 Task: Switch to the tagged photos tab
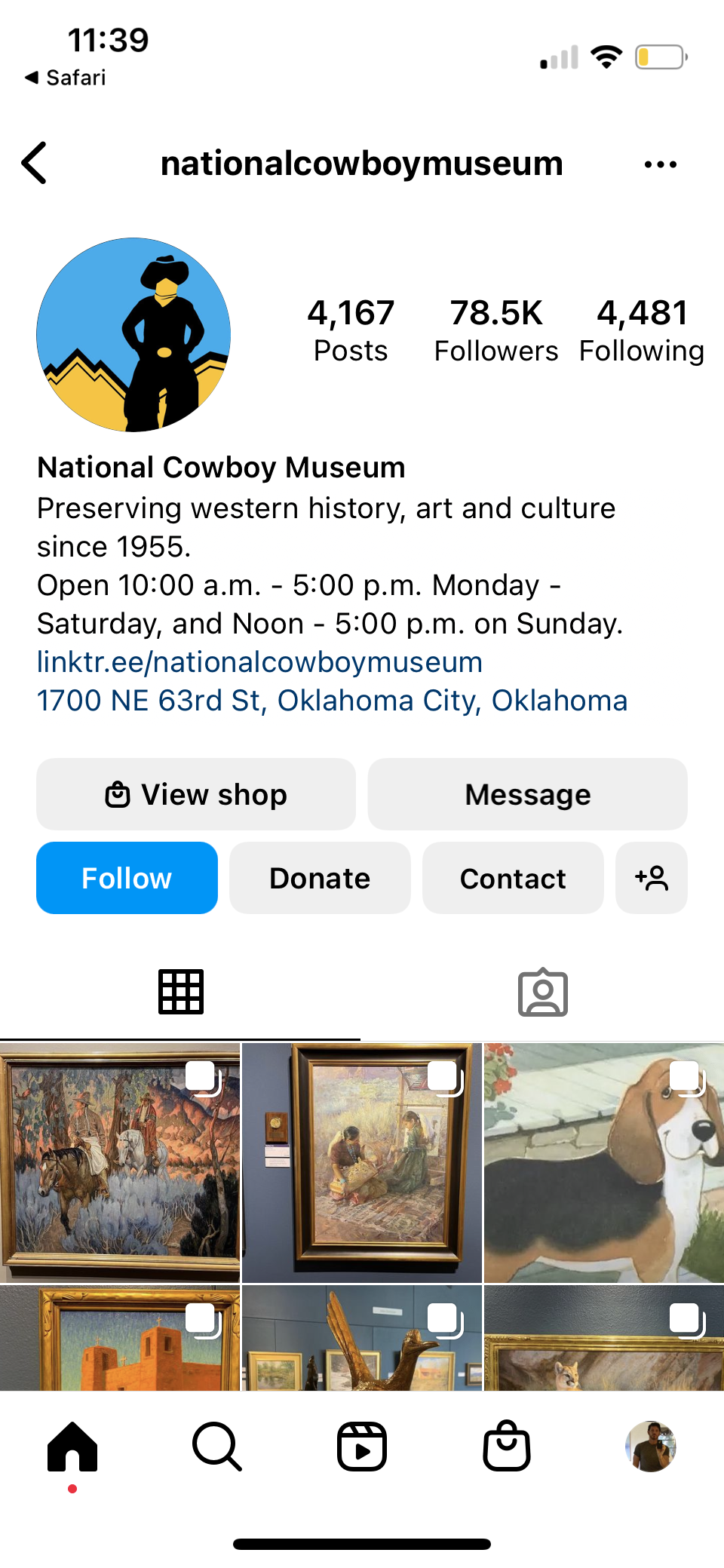click(542, 992)
